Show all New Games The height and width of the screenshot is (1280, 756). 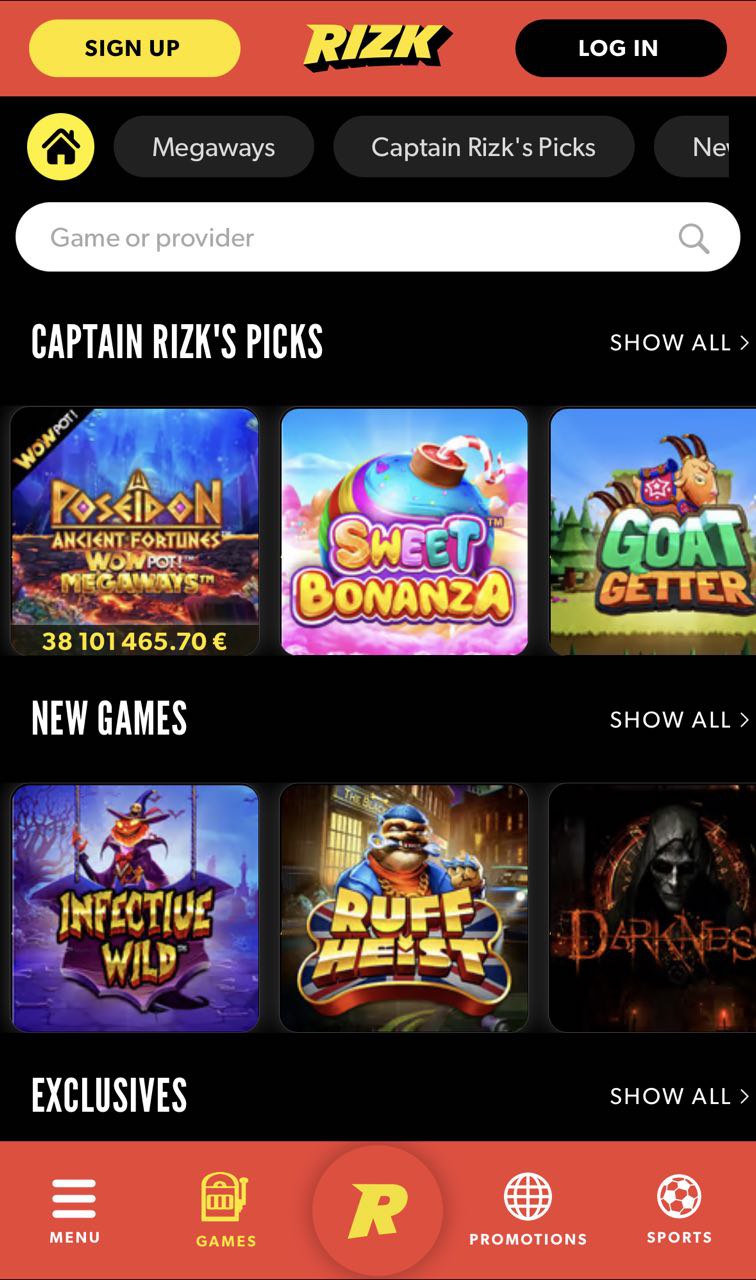pos(678,720)
